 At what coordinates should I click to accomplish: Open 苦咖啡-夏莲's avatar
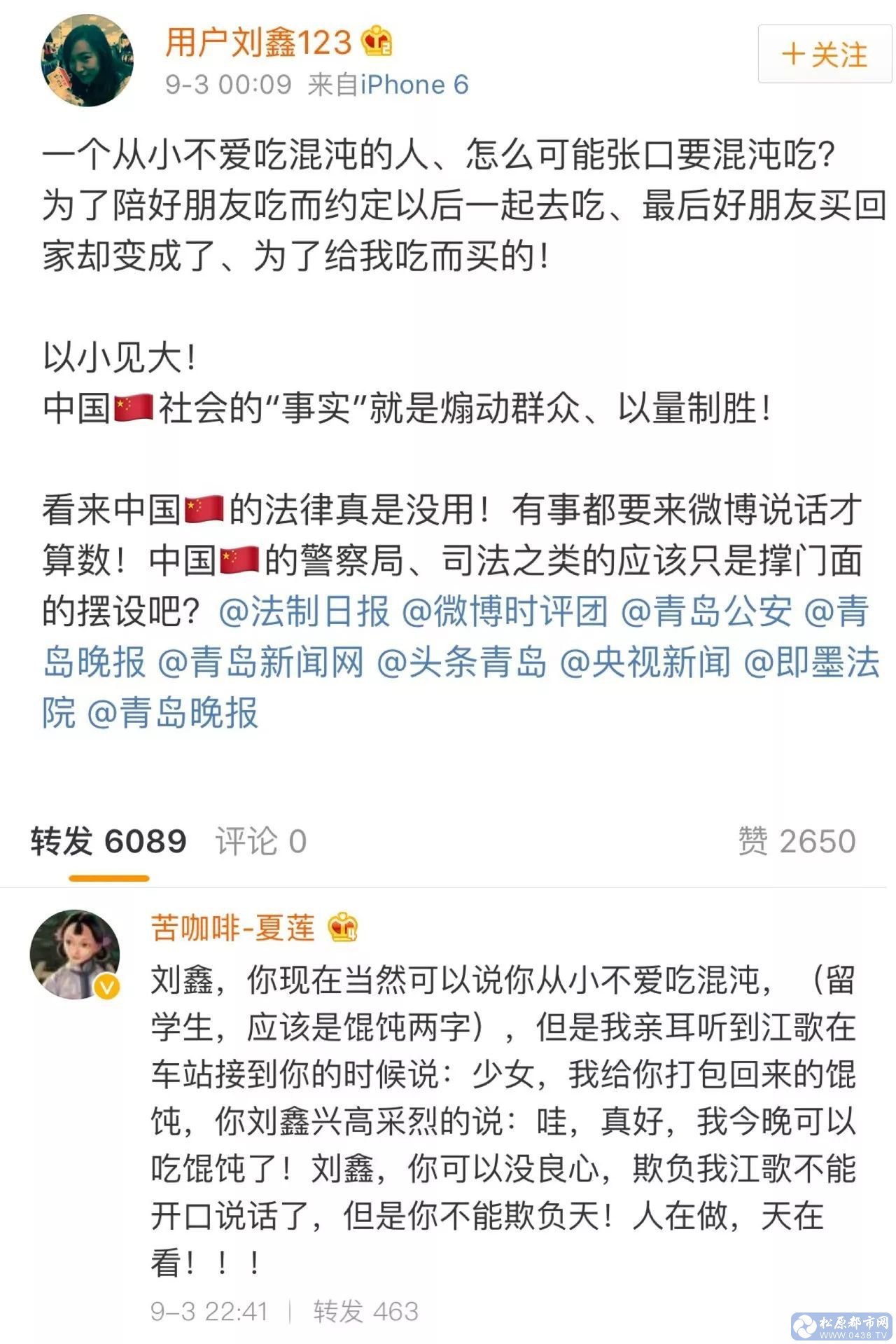(x=74, y=954)
